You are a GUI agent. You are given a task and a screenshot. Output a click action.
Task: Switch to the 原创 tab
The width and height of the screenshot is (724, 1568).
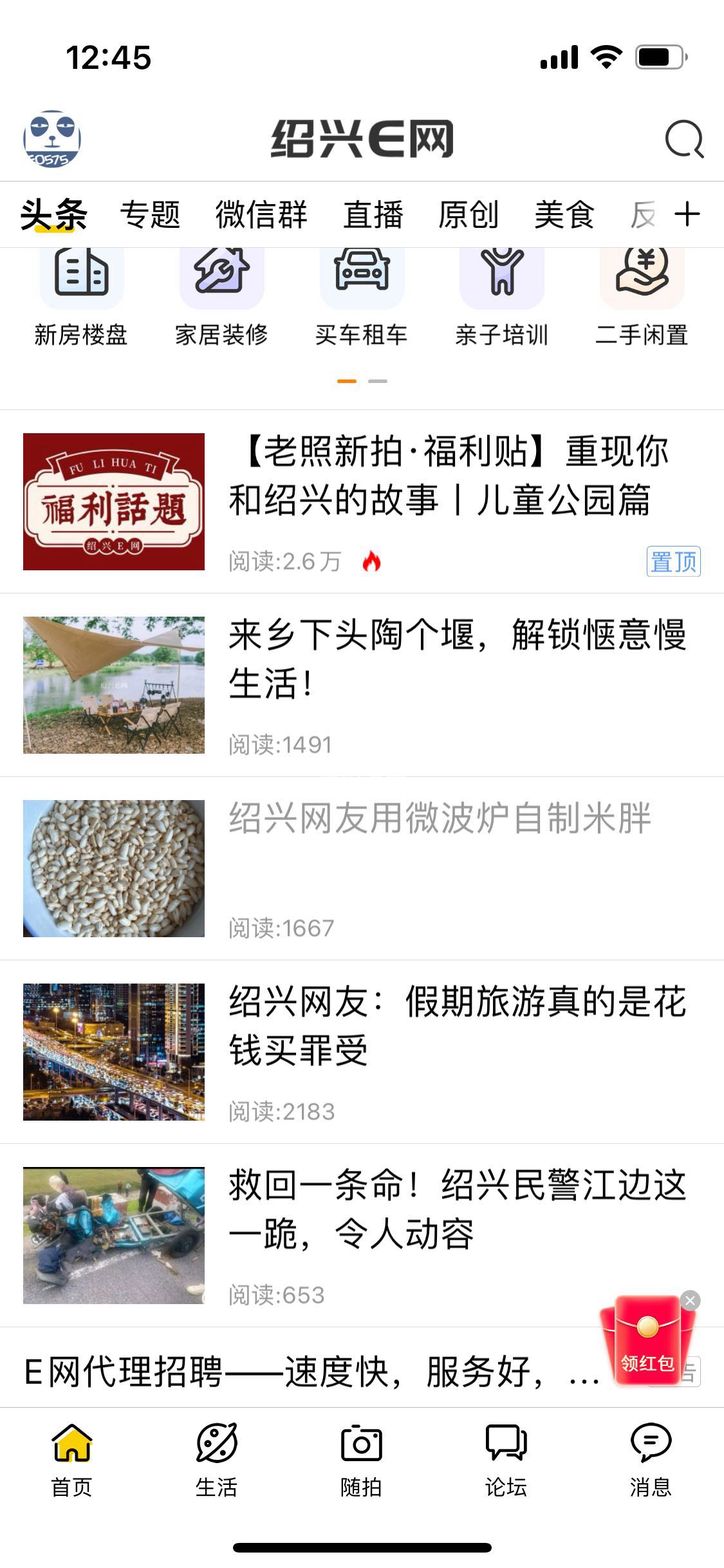point(469,214)
